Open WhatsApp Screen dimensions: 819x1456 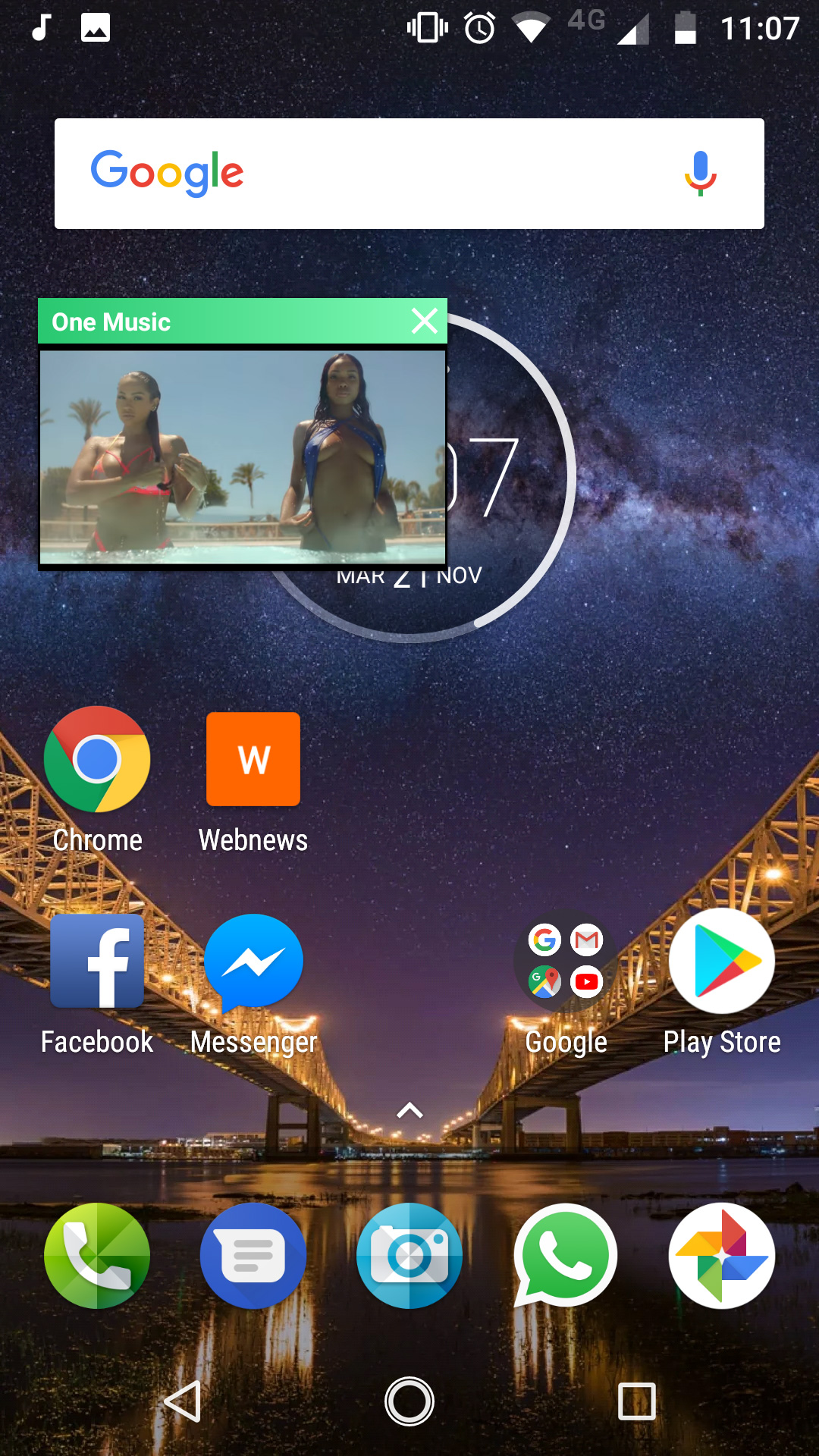pyautogui.click(x=566, y=1256)
